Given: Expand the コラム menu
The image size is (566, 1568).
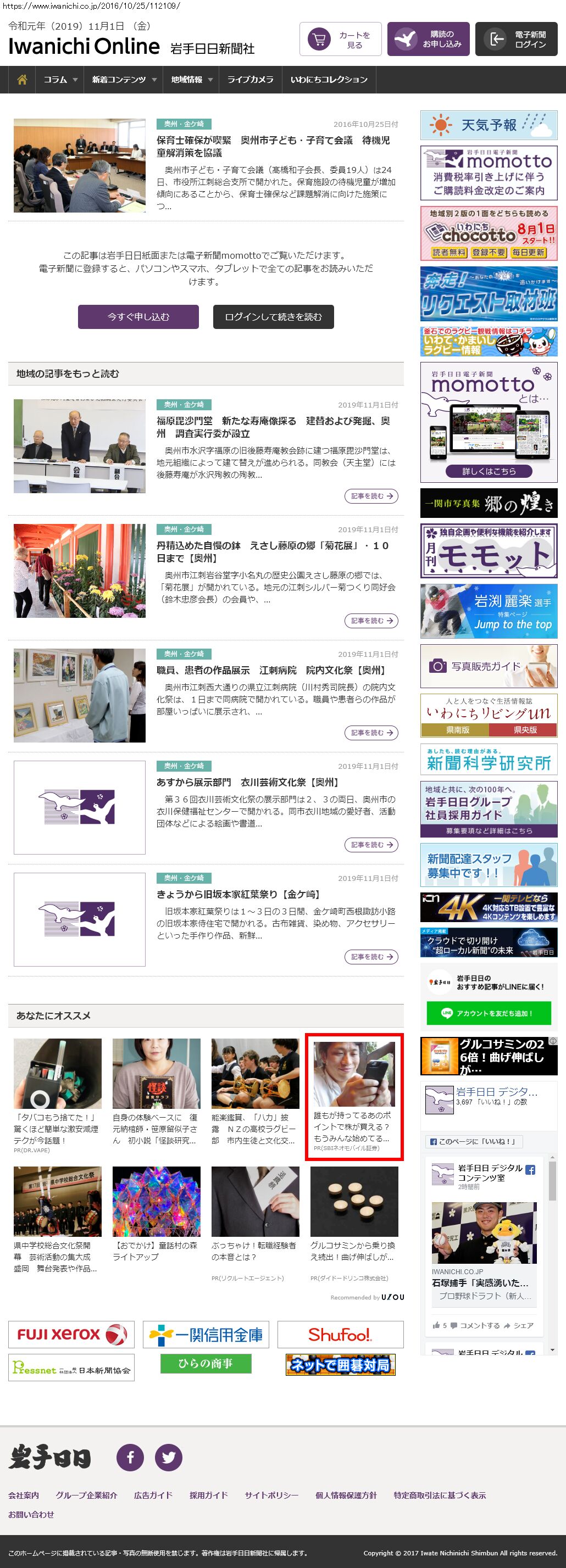Looking at the screenshot, I should pyautogui.click(x=60, y=80).
